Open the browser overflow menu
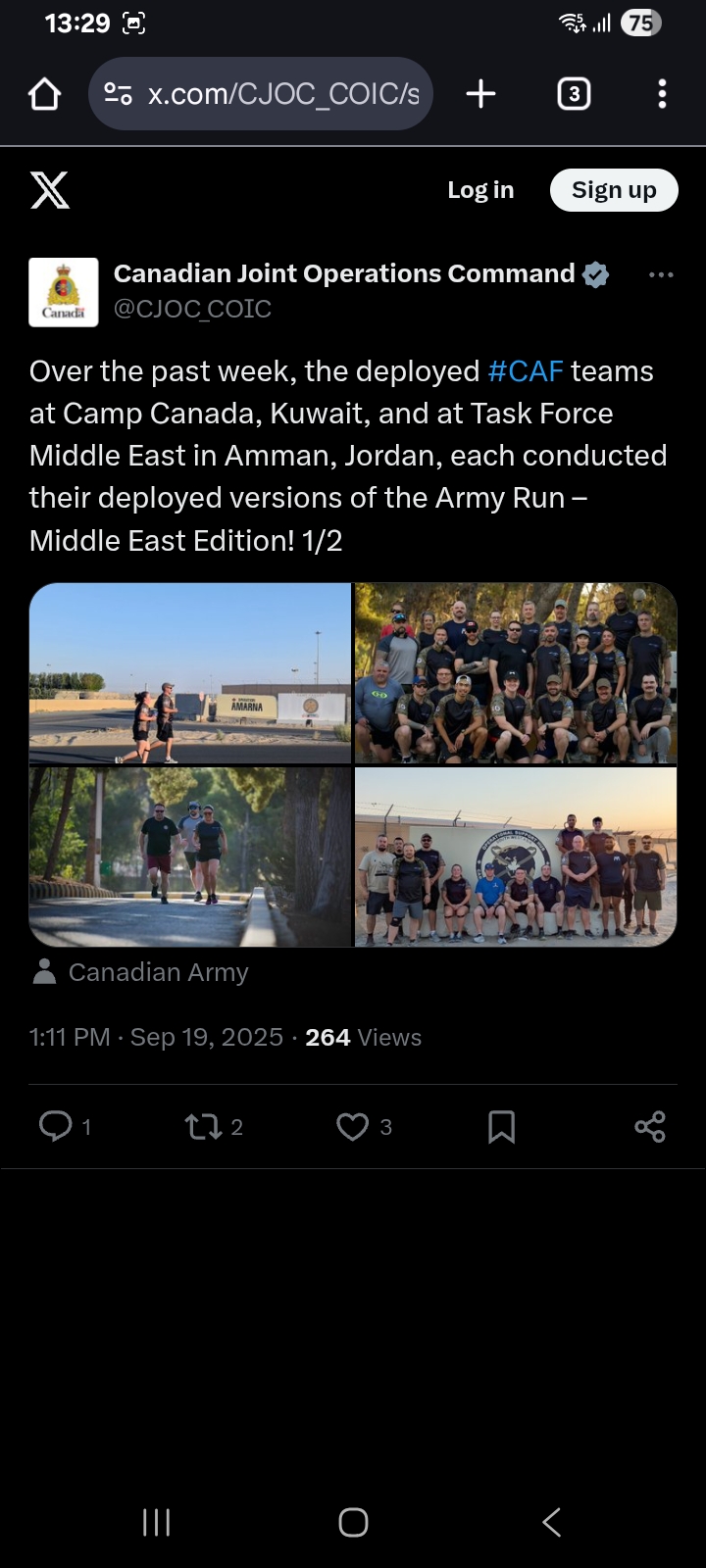This screenshot has height=1568, width=706. pyautogui.click(x=662, y=94)
